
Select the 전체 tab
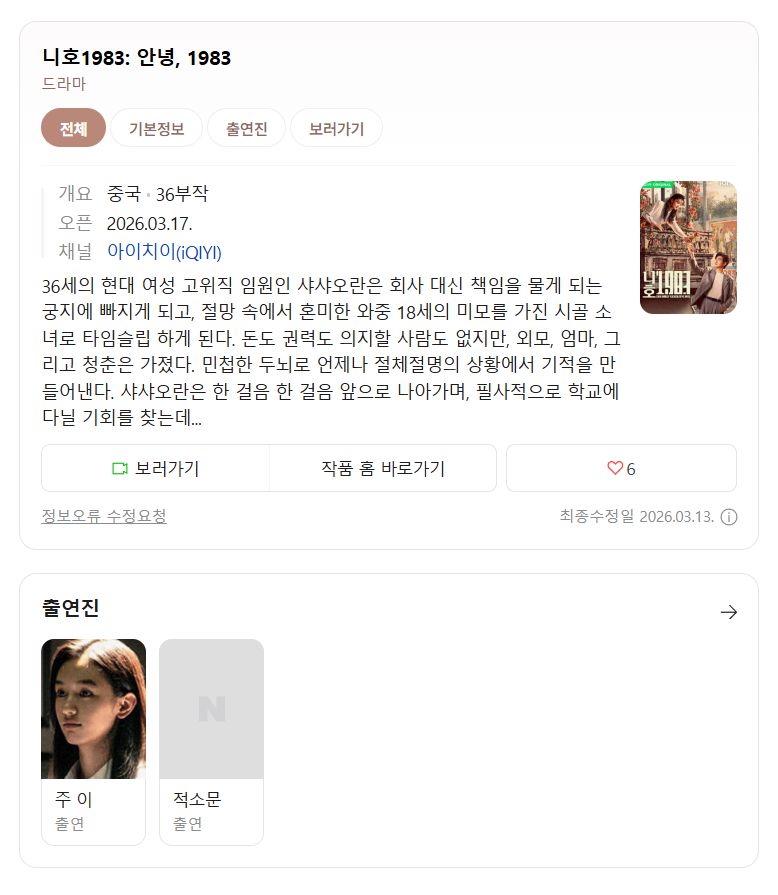pyautogui.click(x=73, y=128)
